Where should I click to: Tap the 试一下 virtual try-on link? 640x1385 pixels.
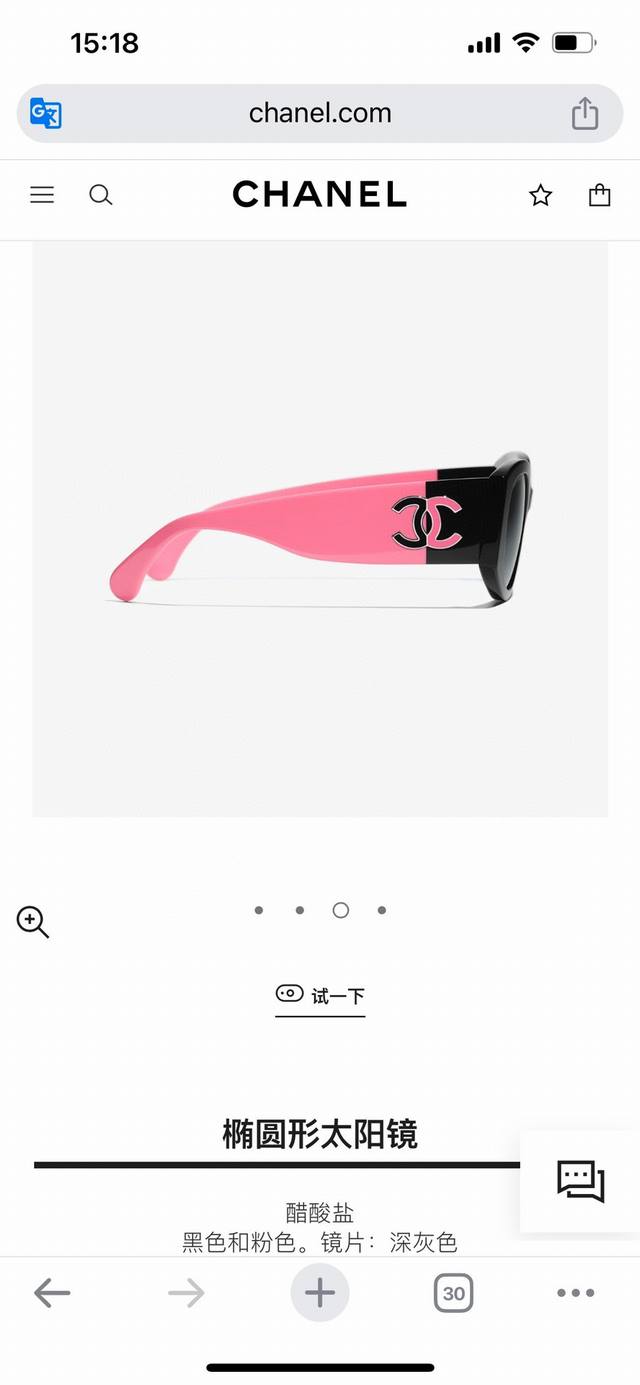(x=320, y=996)
